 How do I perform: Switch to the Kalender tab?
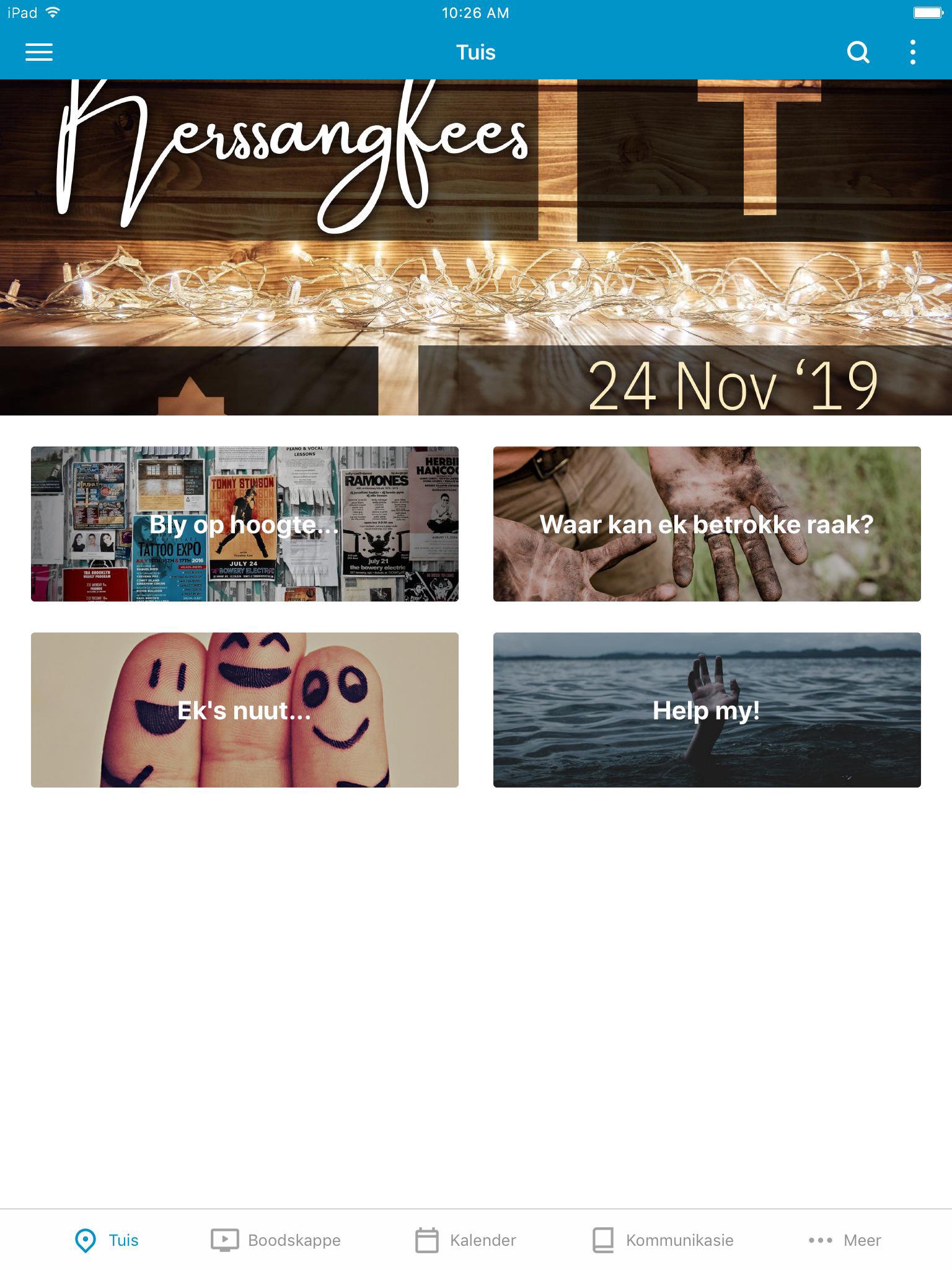[x=465, y=1240]
